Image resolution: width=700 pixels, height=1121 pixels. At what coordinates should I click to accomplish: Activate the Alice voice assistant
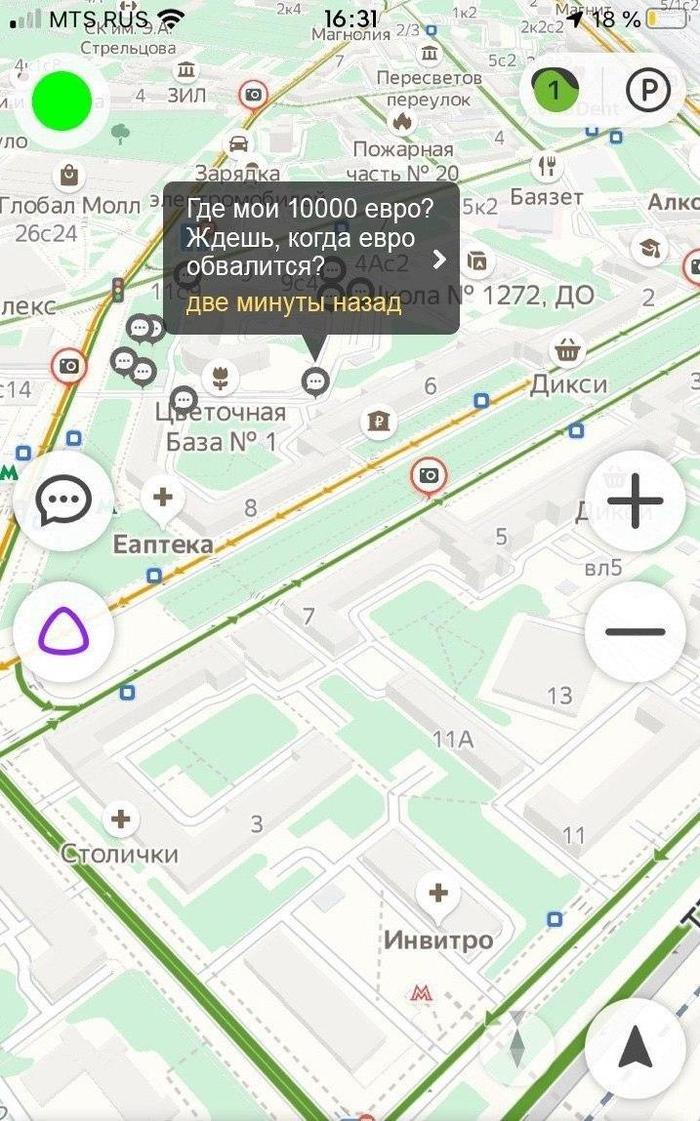pyautogui.click(x=63, y=631)
